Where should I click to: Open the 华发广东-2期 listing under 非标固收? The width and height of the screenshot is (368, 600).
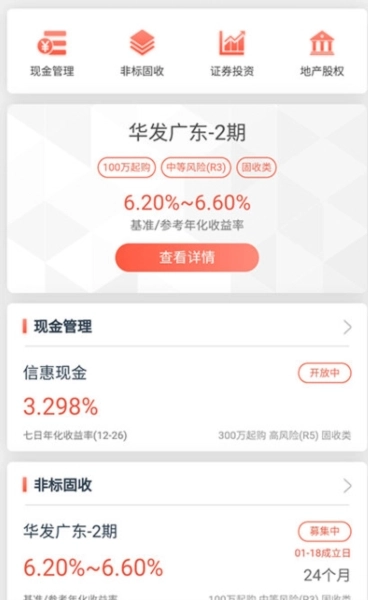pyautogui.click(x=187, y=557)
